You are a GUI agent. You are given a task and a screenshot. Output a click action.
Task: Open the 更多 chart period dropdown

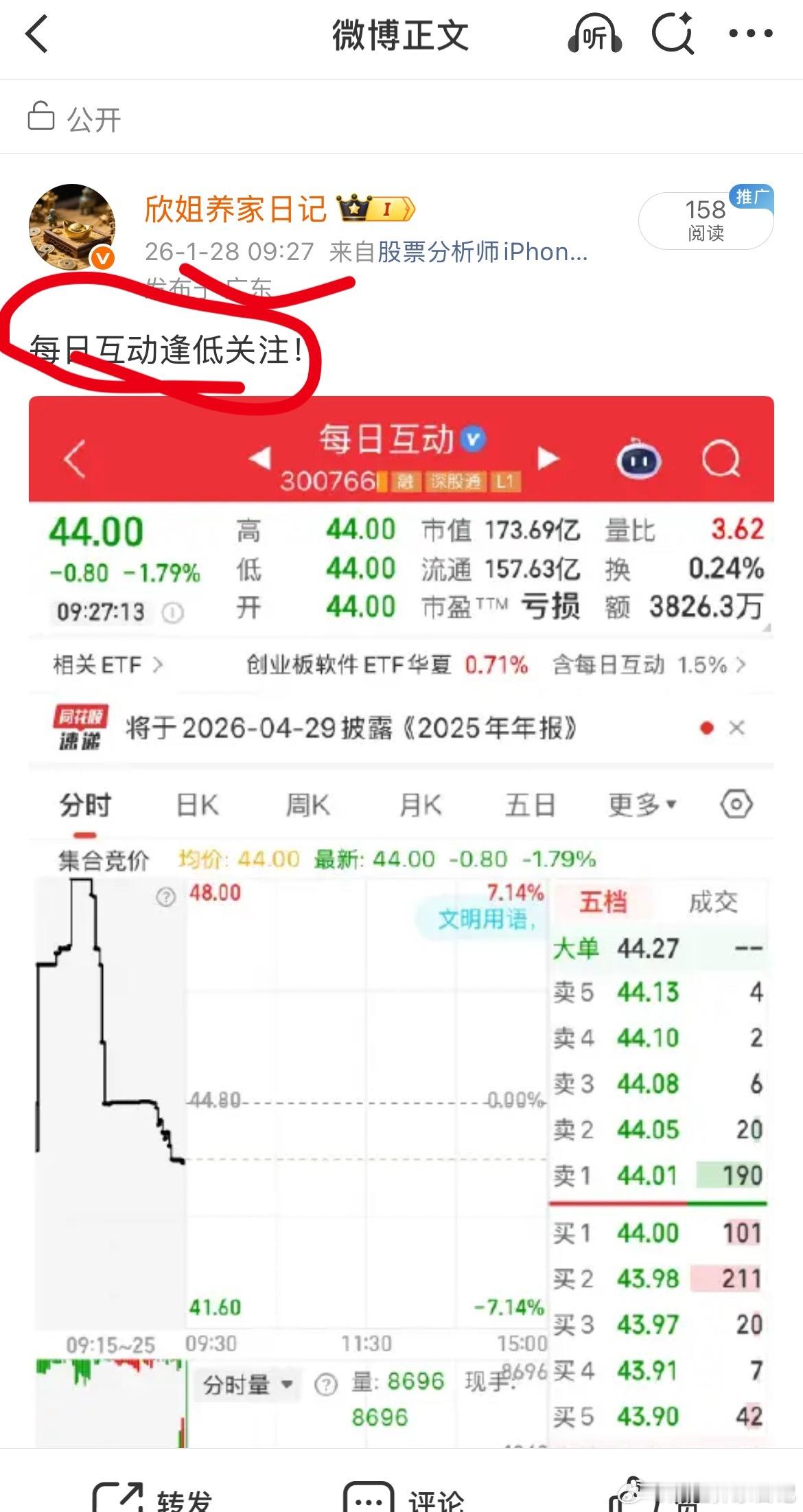click(639, 804)
